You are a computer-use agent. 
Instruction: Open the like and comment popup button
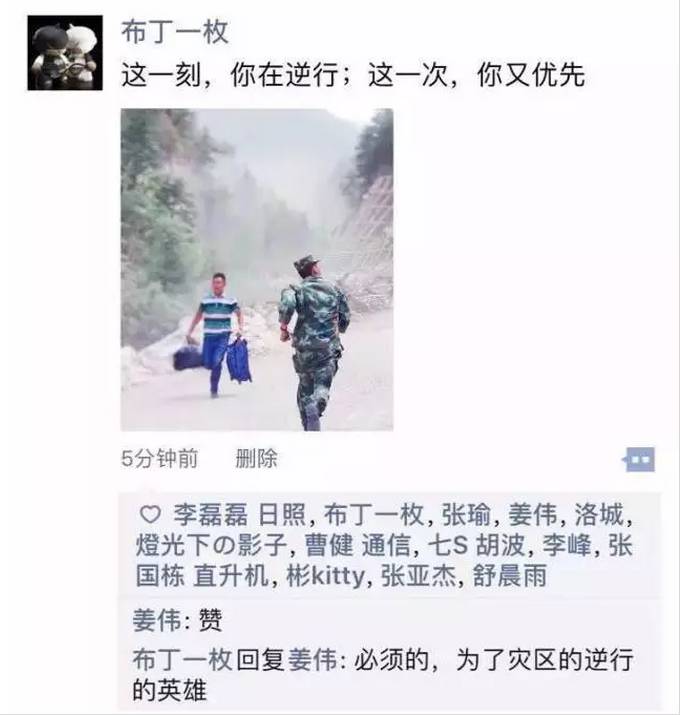pos(639,460)
